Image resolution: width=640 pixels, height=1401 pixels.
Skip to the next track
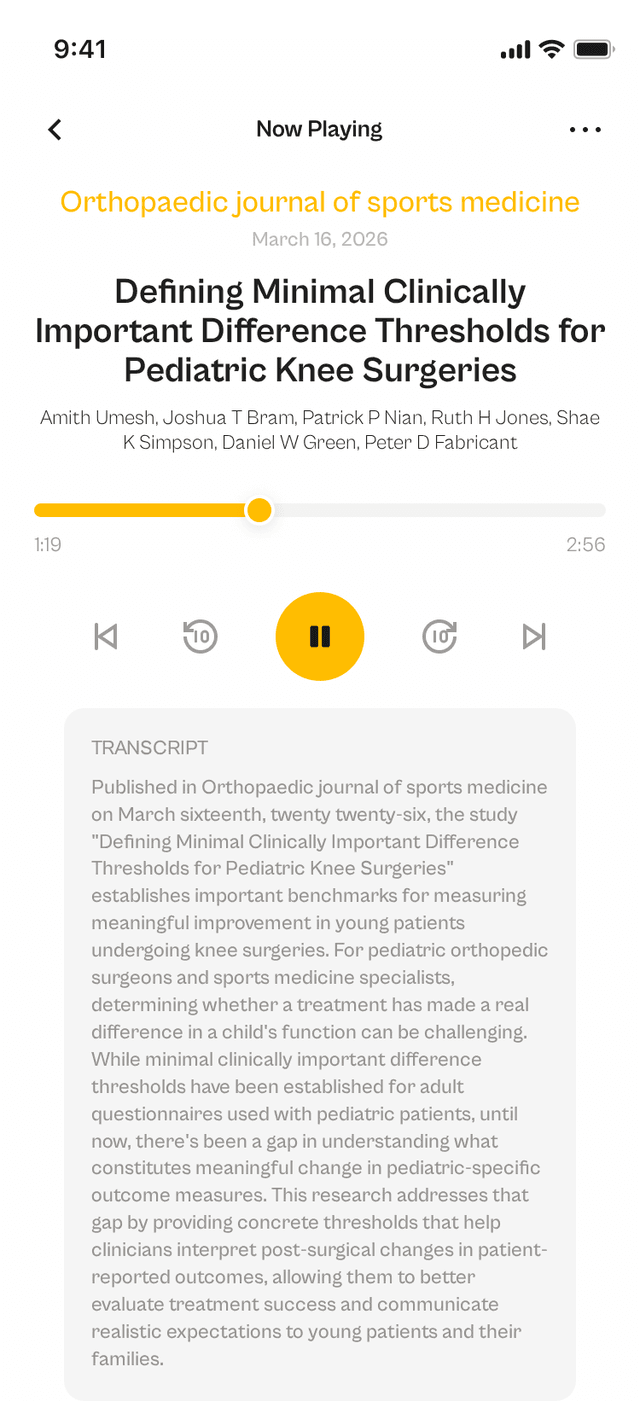[x=534, y=636]
